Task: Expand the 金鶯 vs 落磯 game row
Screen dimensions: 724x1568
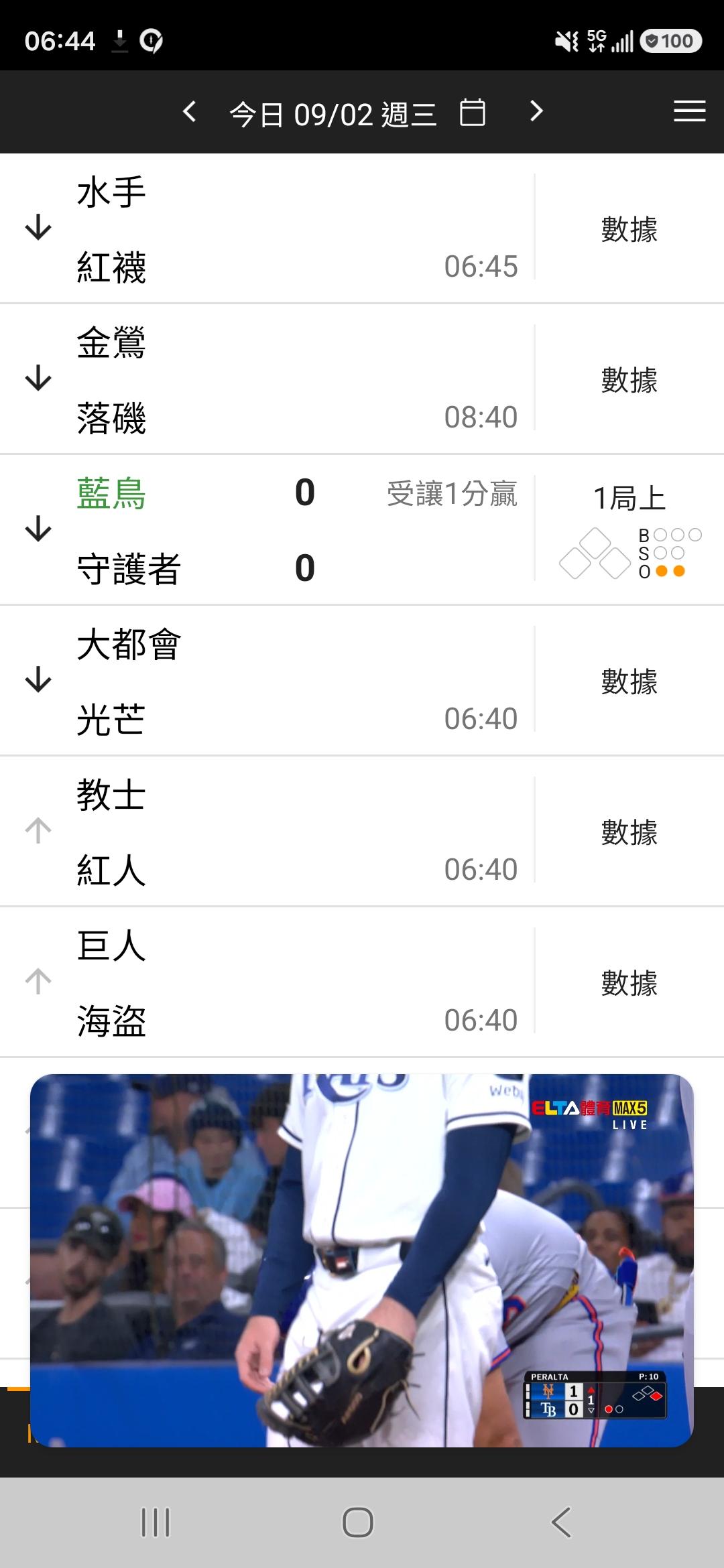Action: tap(38, 378)
